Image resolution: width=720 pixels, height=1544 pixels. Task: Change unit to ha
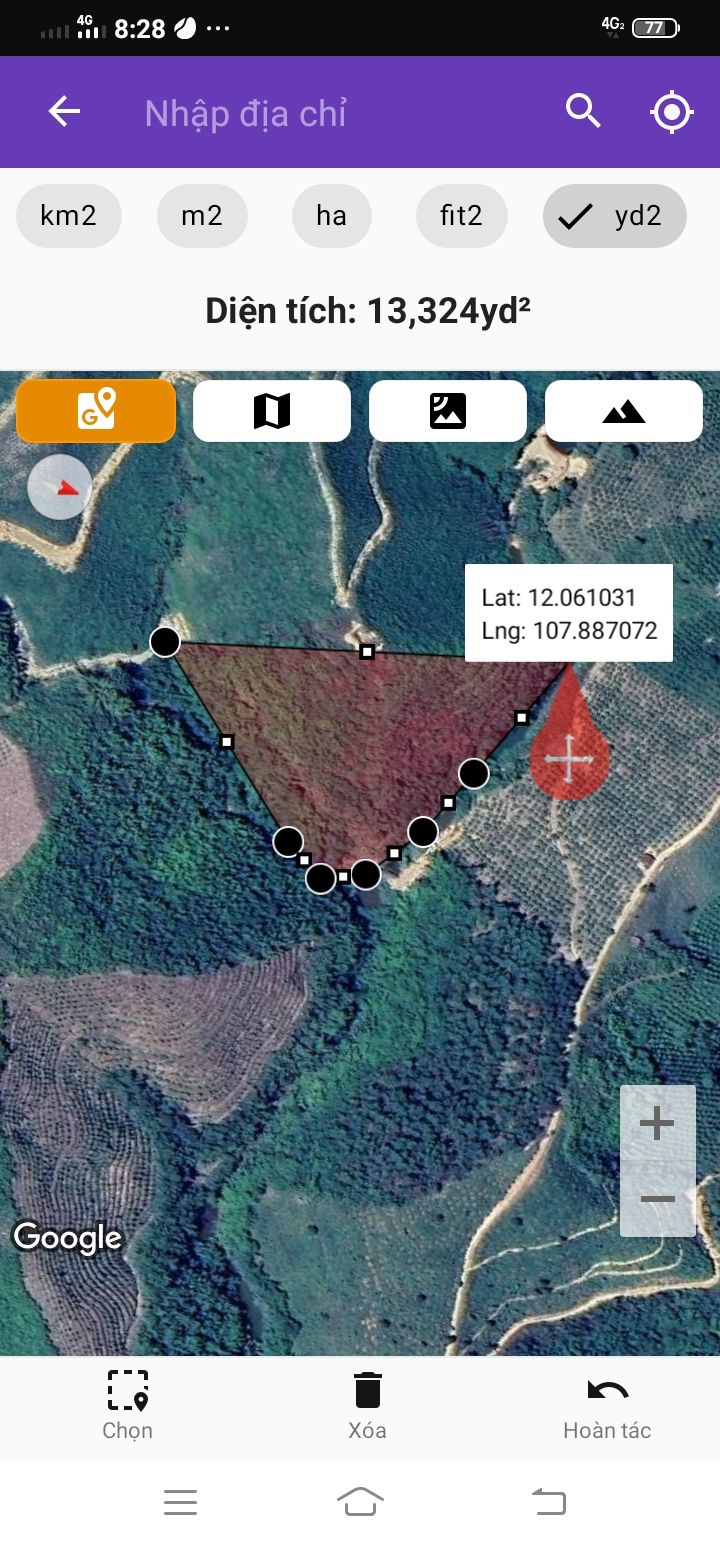(331, 215)
